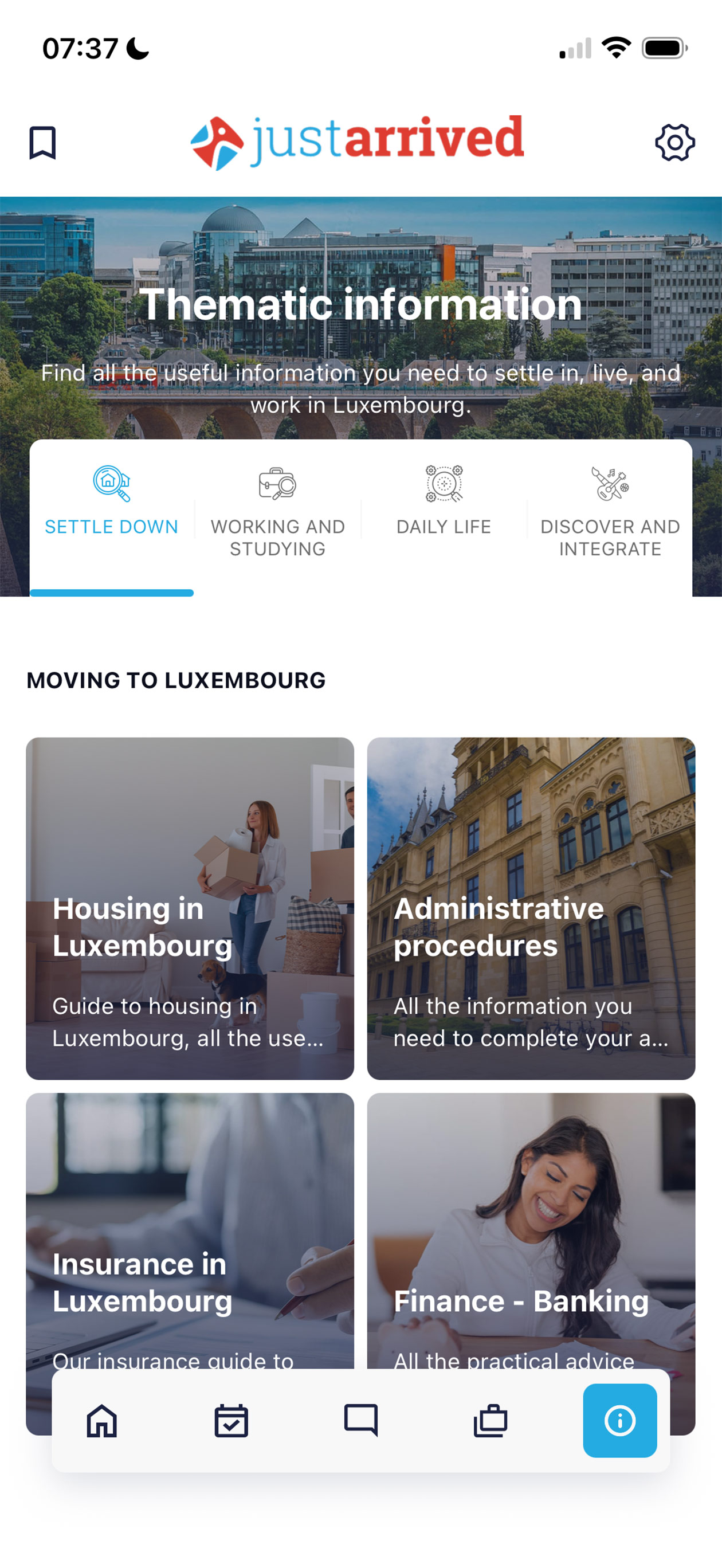Go to the home tab
The width and height of the screenshot is (722, 1568).
(101, 1420)
